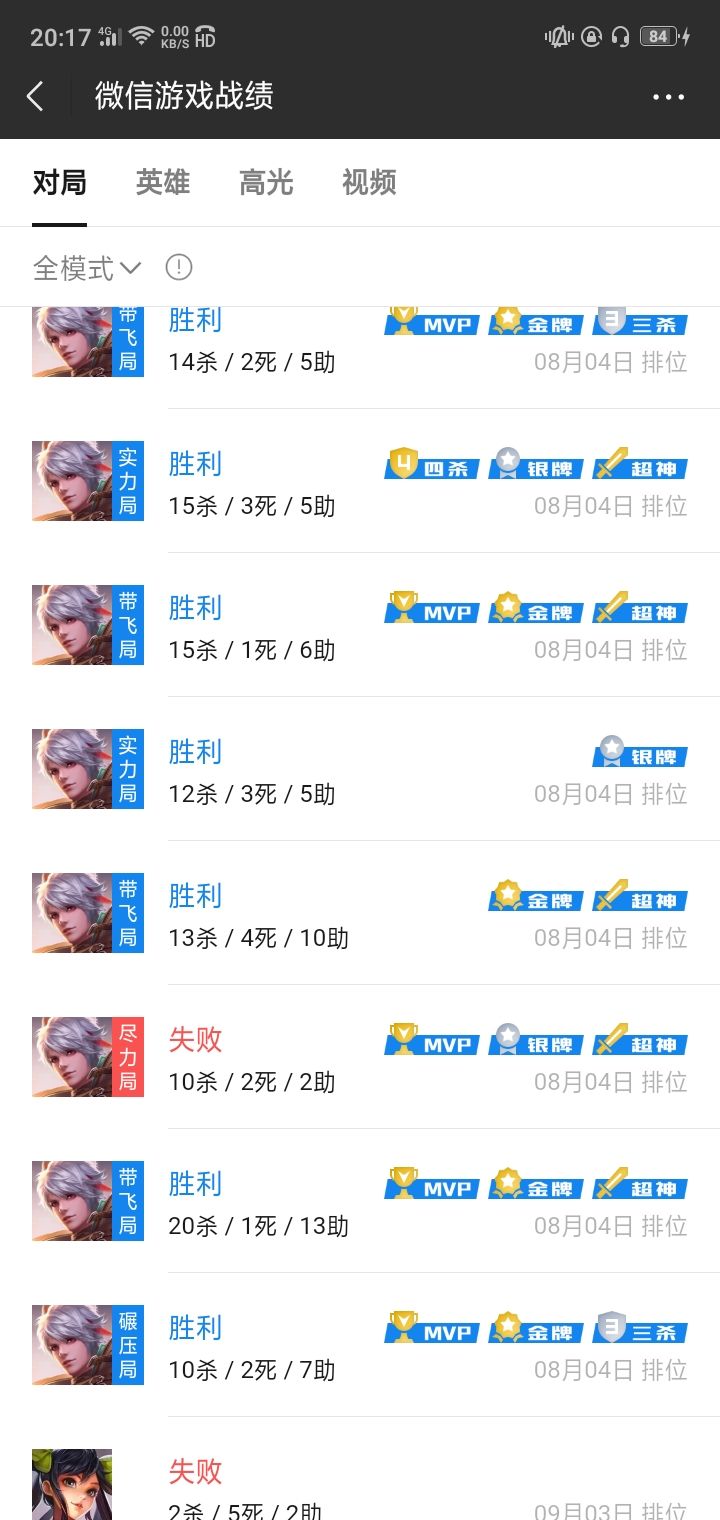
Task: Switch to the 高光 tab
Action: click(266, 183)
